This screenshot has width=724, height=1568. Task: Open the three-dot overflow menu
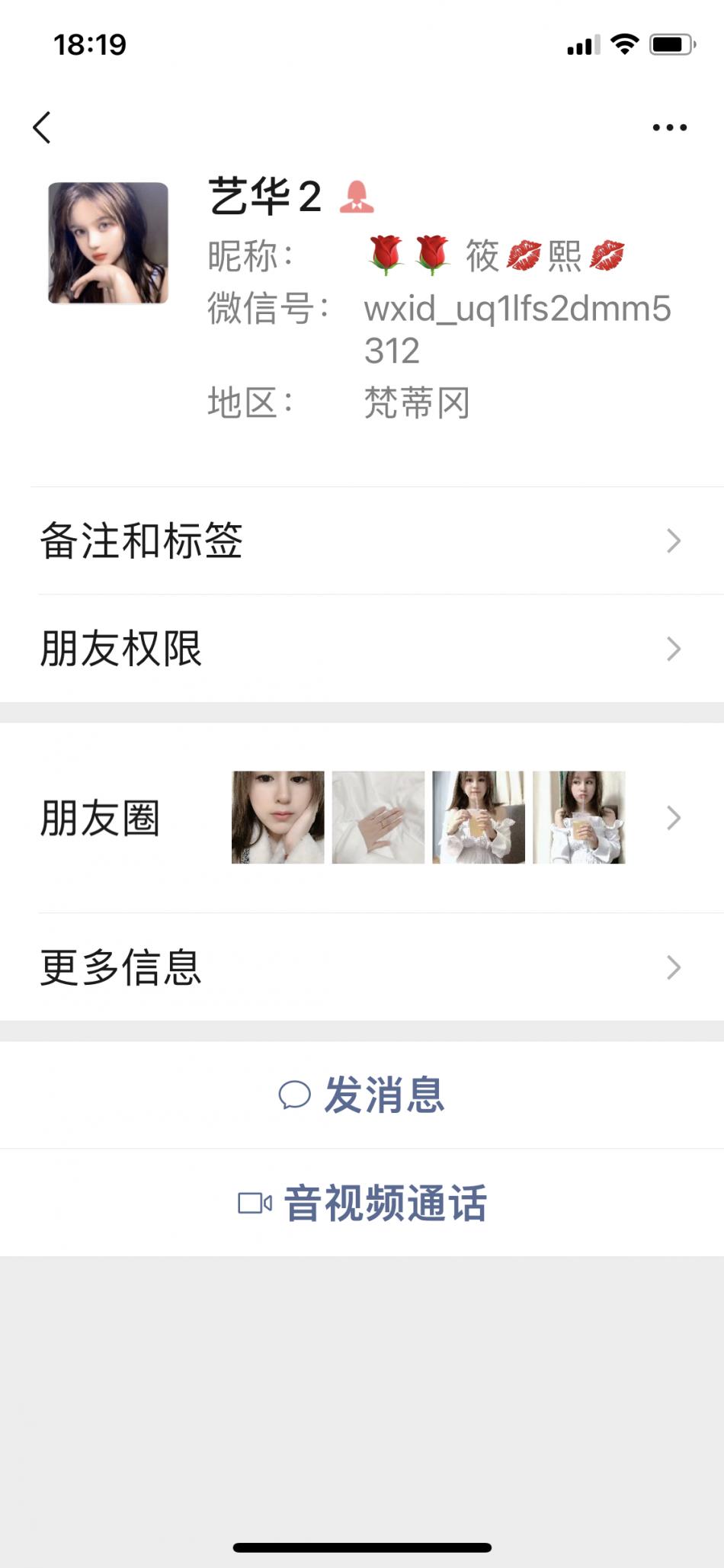669,127
